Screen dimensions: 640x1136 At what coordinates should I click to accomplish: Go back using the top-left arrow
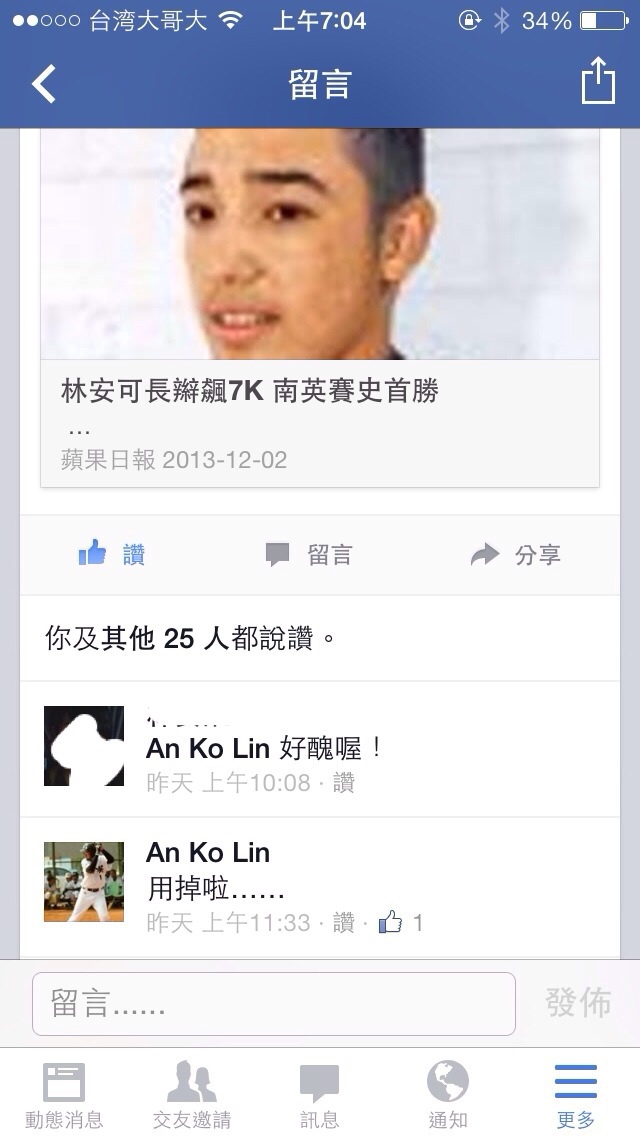coord(44,84)
